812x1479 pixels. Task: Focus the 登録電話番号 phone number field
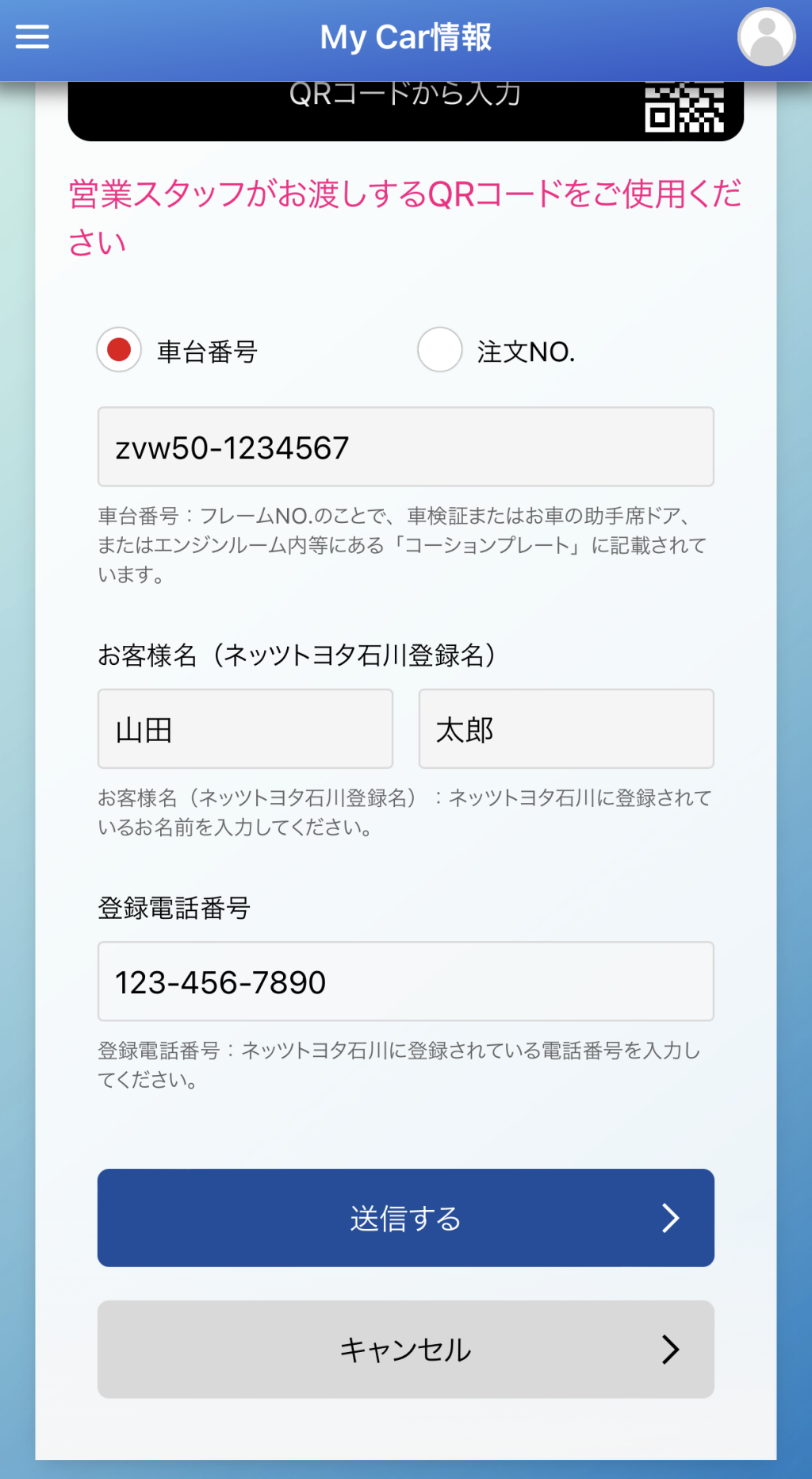pyautogui.click(x=405, y=982)
